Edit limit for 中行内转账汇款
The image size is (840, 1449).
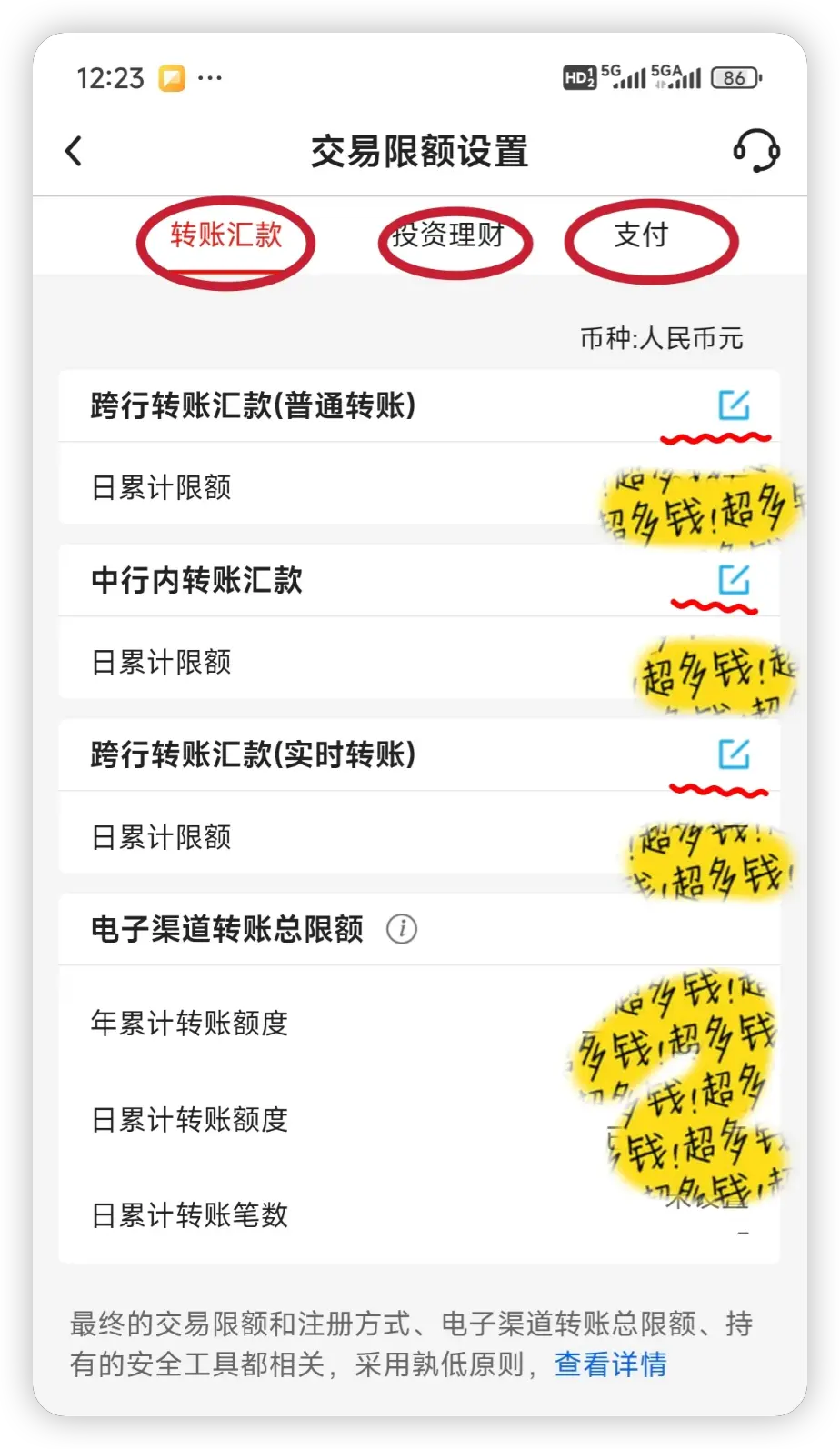coord(734,579)
